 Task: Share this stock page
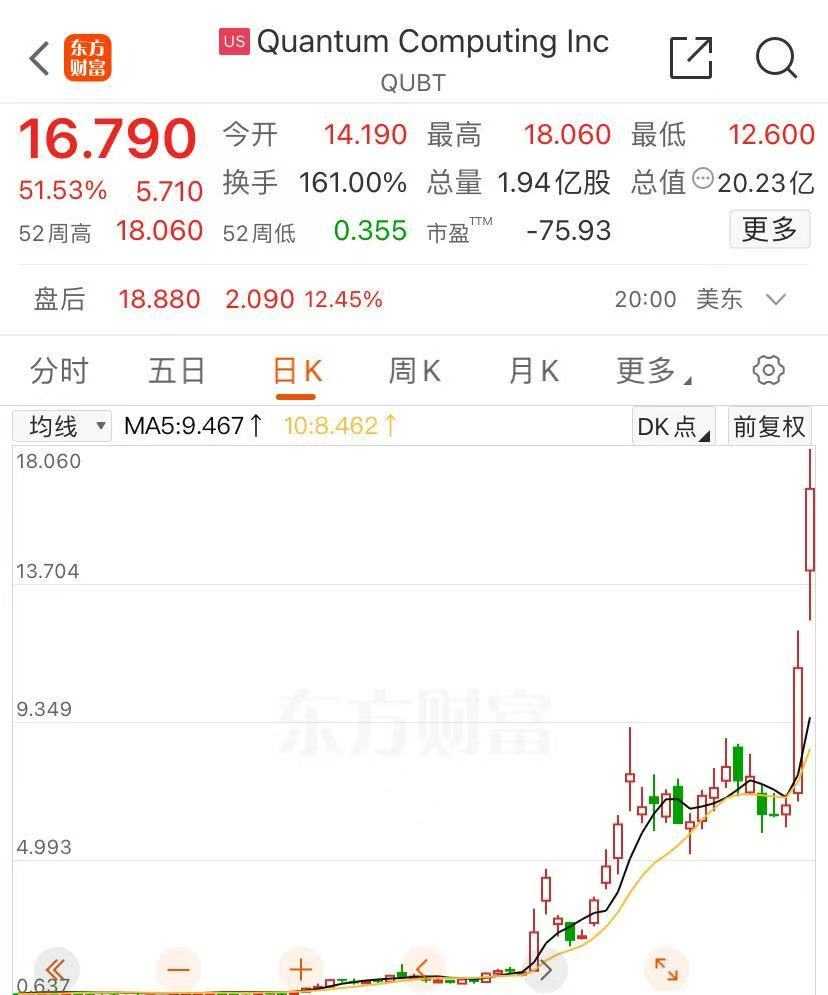point(691,58)
